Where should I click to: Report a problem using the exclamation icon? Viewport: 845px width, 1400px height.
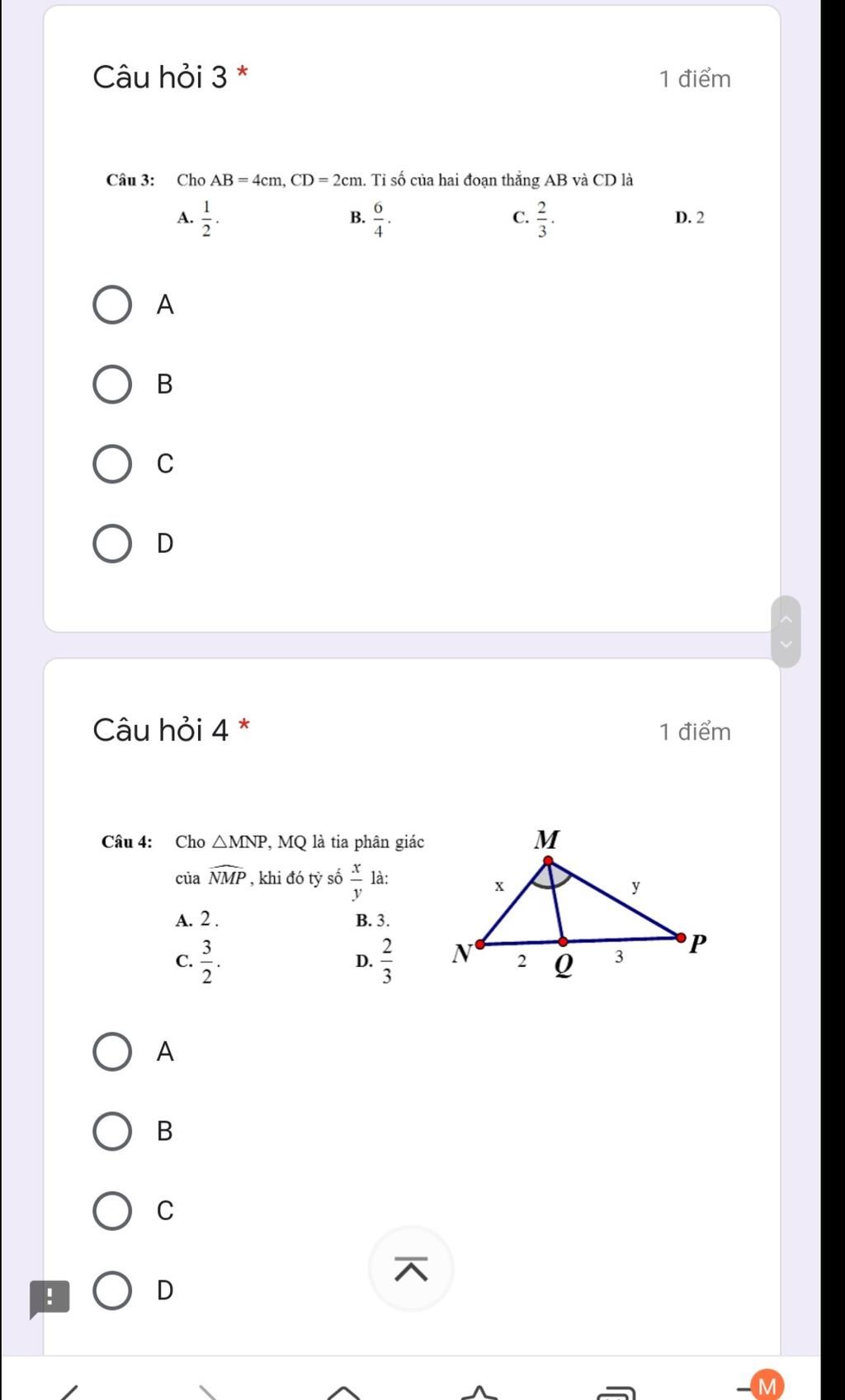(50, 1299)
